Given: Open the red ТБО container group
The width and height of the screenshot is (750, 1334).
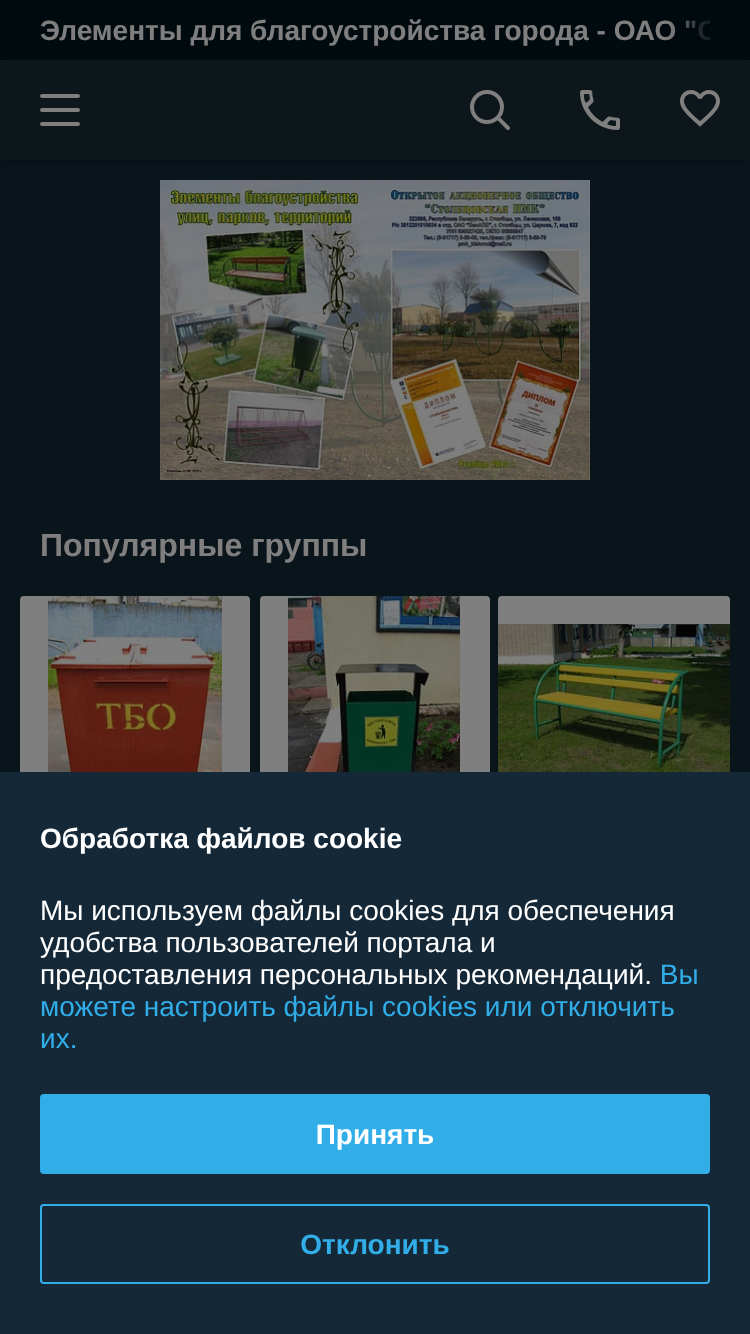Looking at the screenshot, I should (135, 684).
